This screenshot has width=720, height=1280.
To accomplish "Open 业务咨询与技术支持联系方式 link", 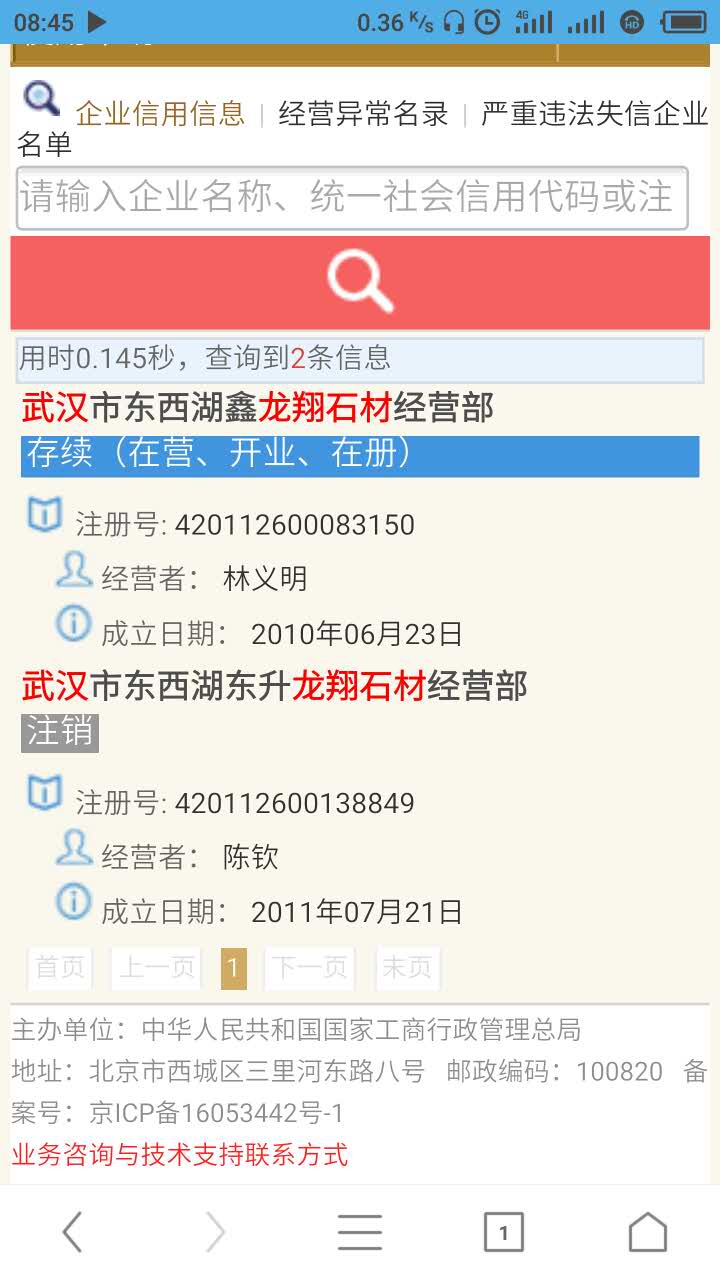I will click(x=180, y=1155).
